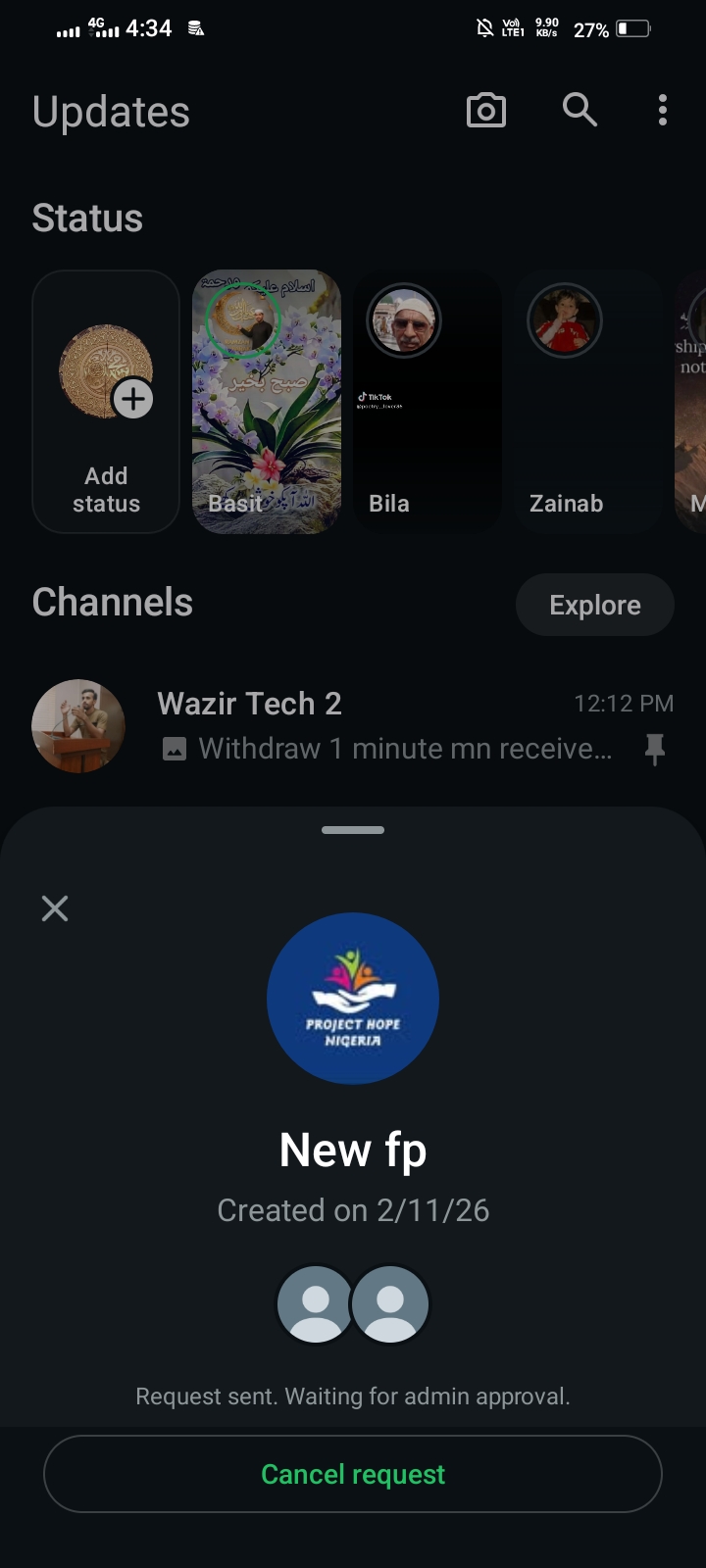Search within Updates
This screenshot has height=1568, width=706.
(x=580, y=111)
